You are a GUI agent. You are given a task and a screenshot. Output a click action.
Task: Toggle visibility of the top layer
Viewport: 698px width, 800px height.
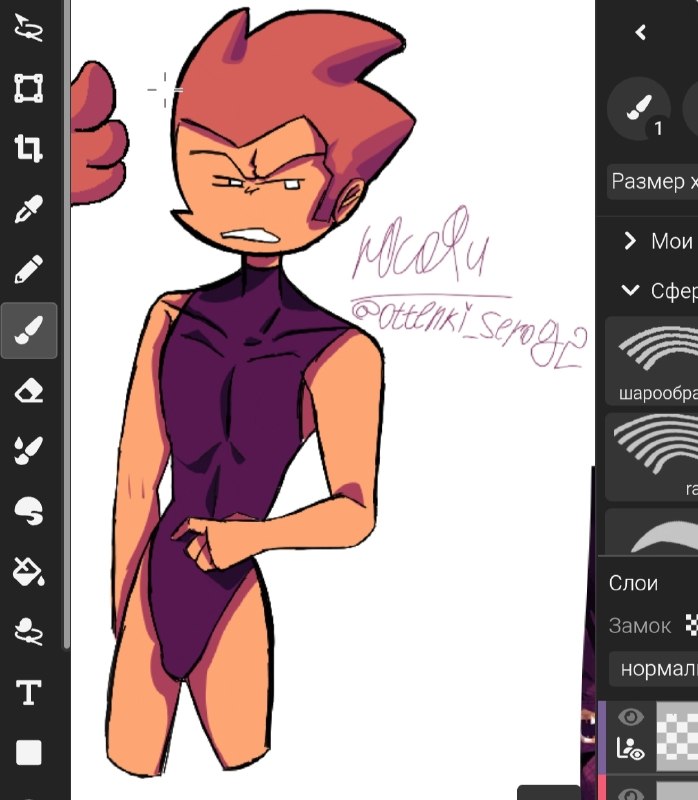click(x=631, y=717)
